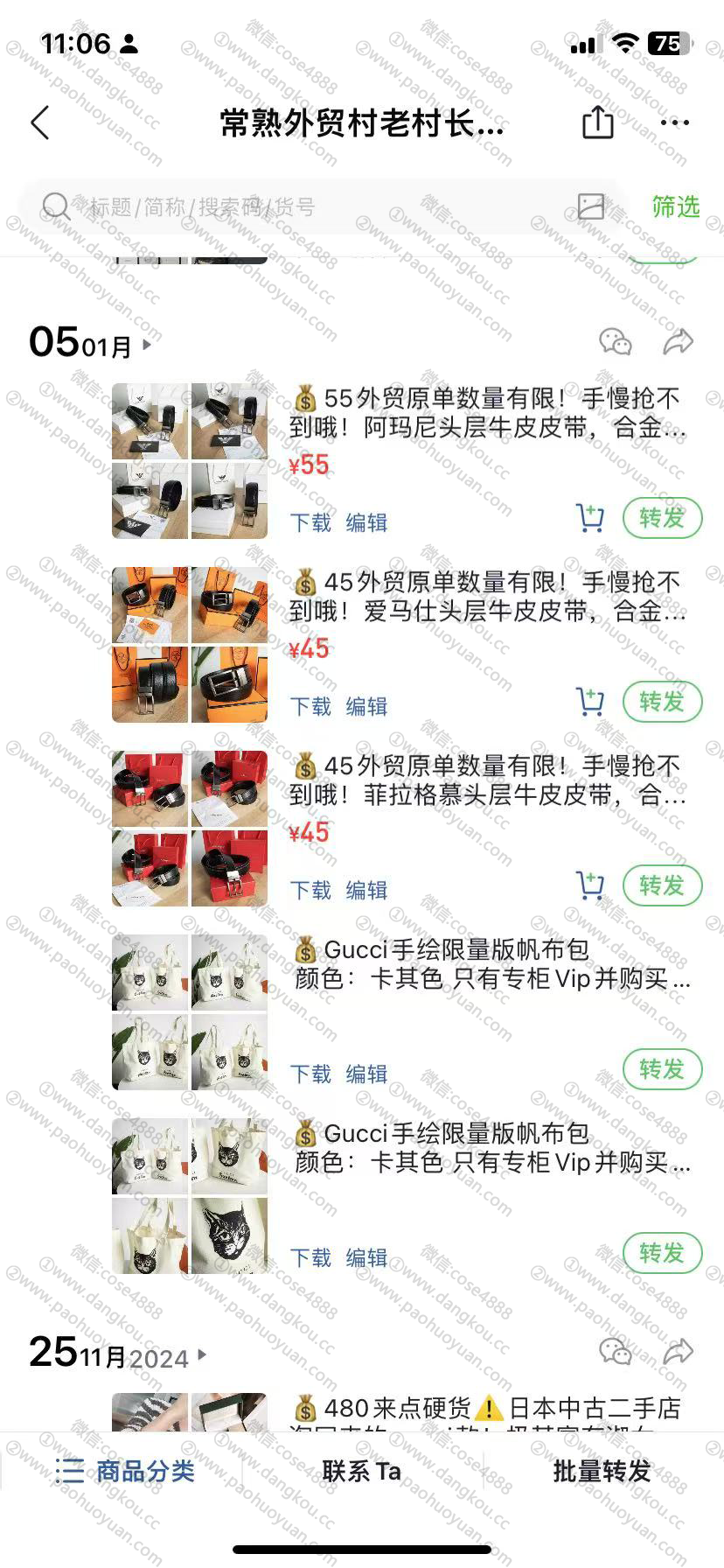
Task: Open the 筛选 filter option
Action: 675,206
